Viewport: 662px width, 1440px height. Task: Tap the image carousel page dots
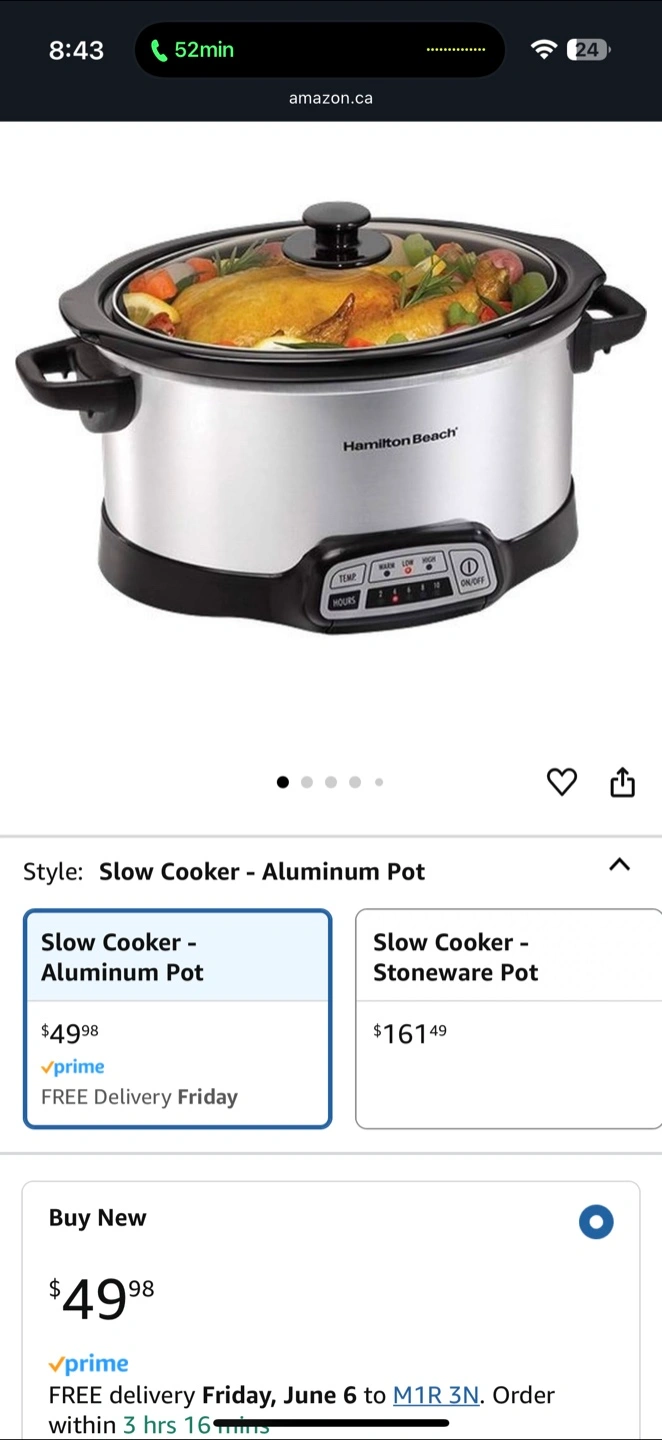tap(330, 782)
